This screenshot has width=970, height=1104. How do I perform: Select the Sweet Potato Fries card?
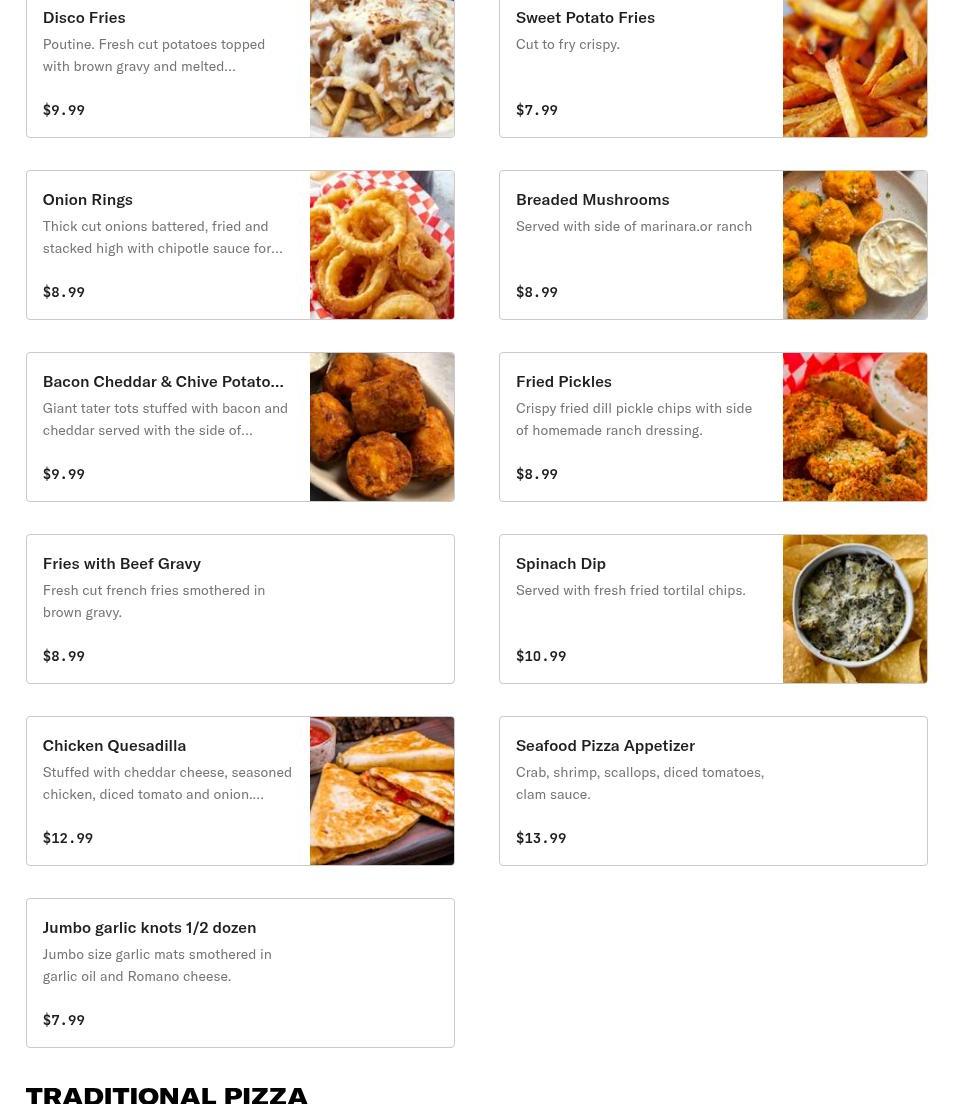(x=712, y=65)
